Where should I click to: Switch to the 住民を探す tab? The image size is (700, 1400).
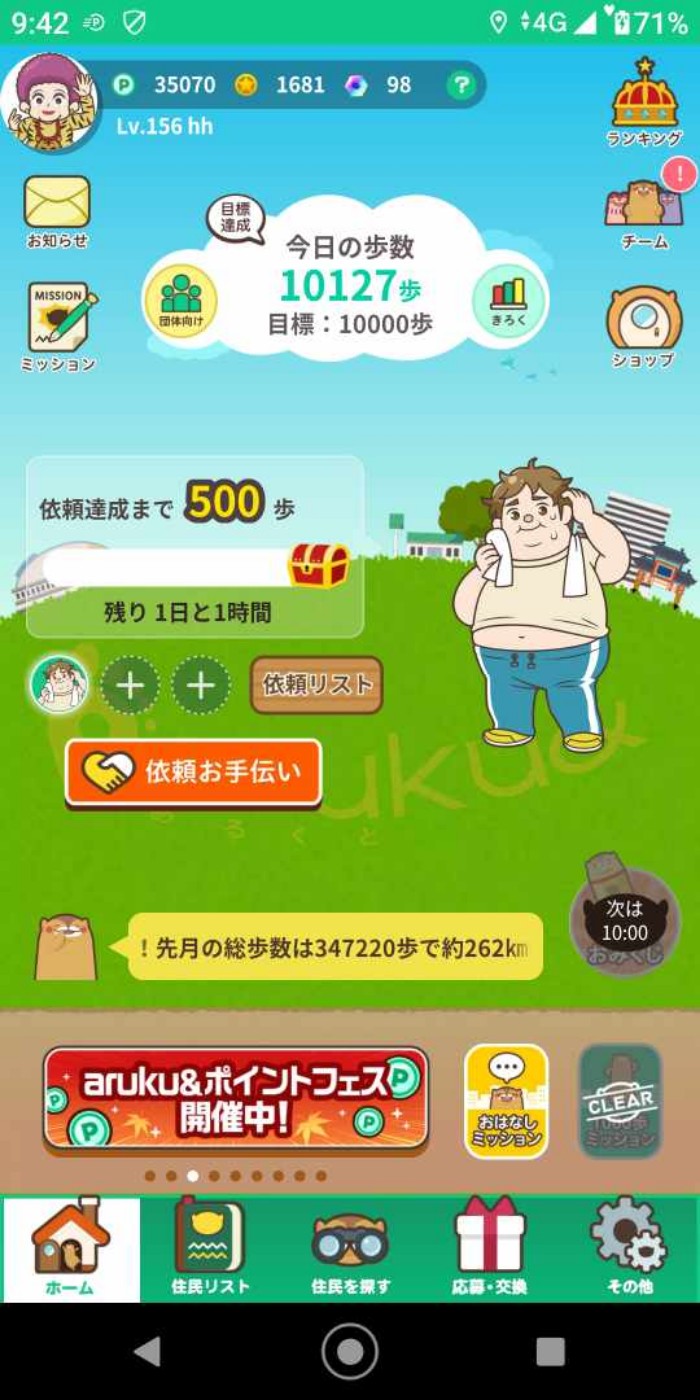(350, 1250)
